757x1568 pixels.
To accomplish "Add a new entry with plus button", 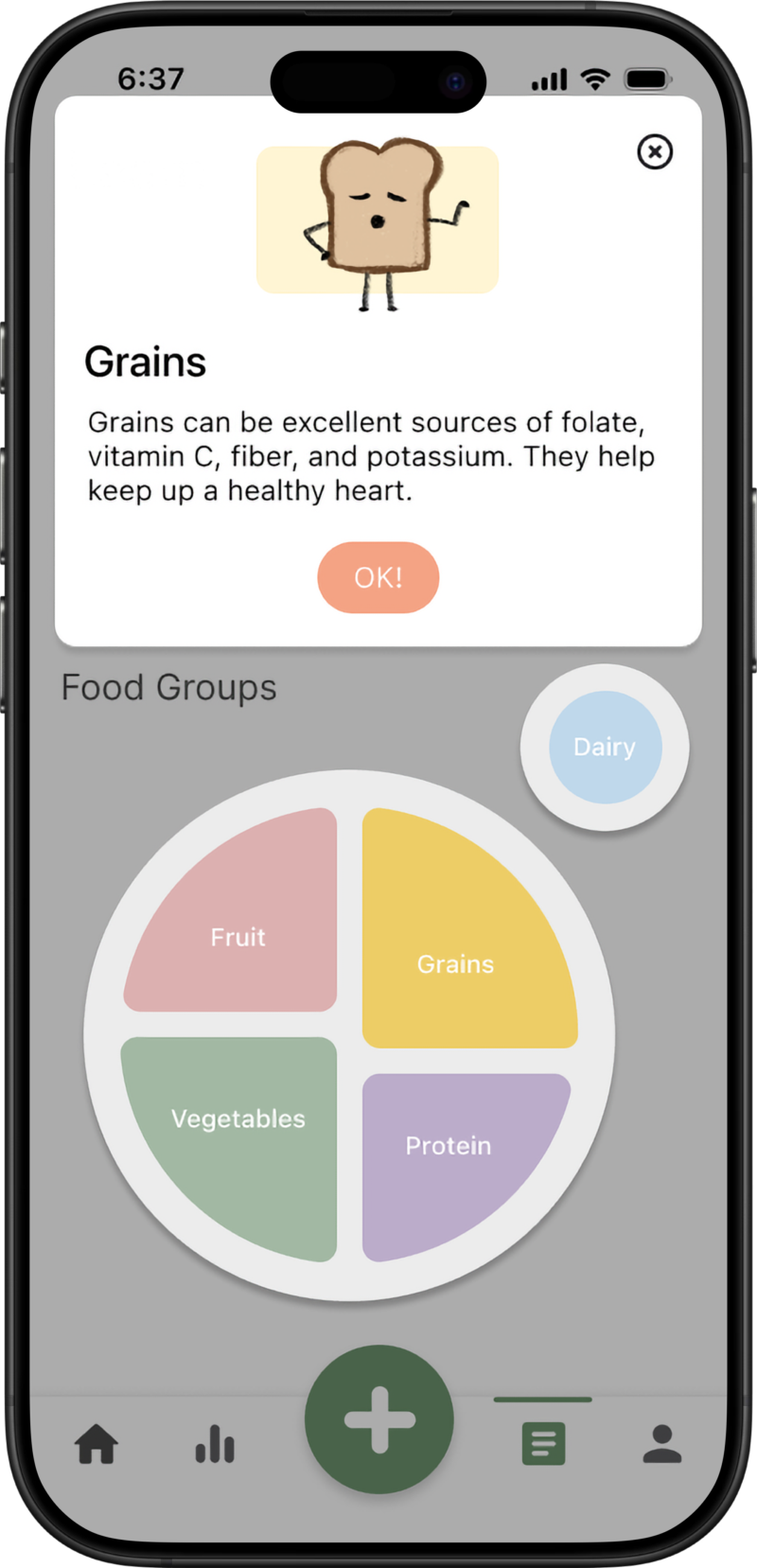I will tap(378, 1419).
